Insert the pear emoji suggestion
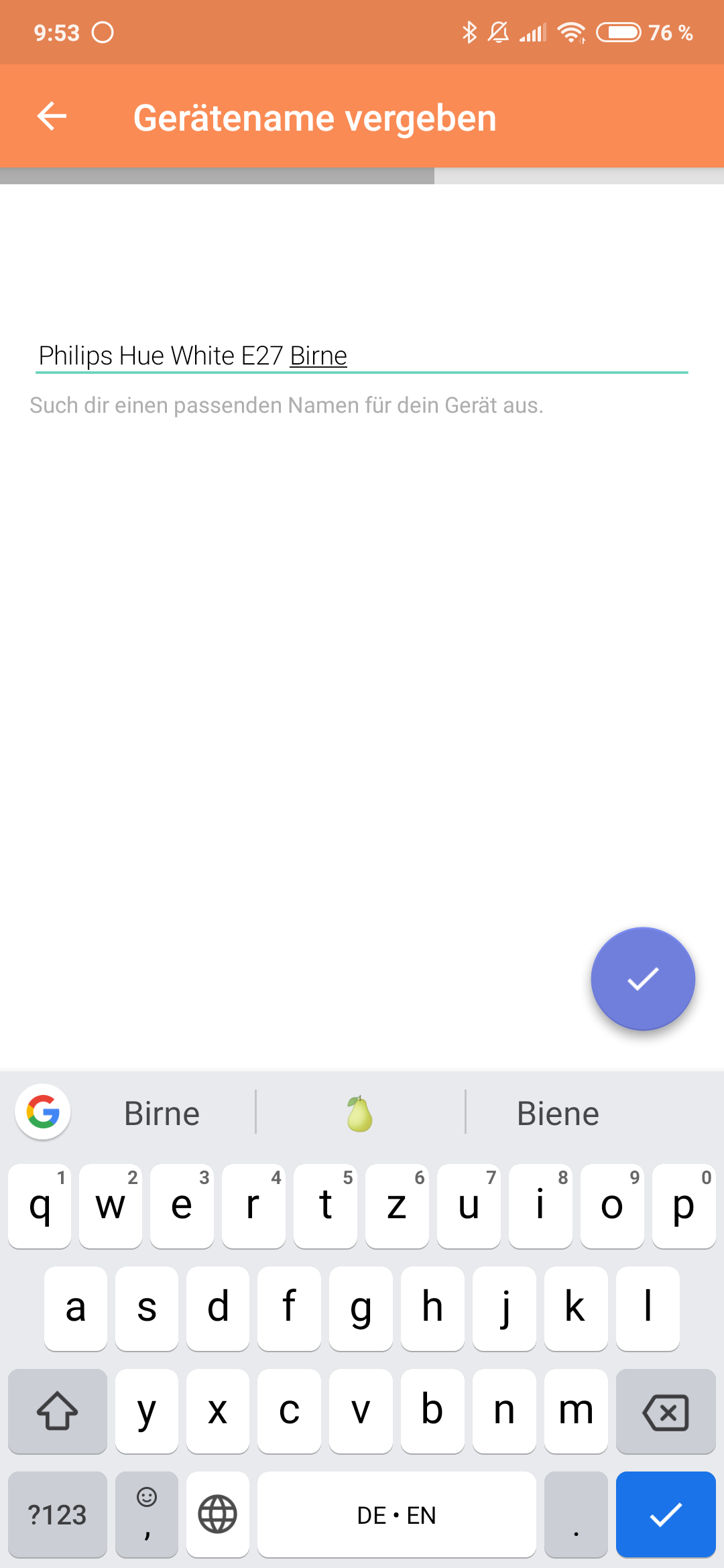724x1568 pixels. [x=360, y=1114]
